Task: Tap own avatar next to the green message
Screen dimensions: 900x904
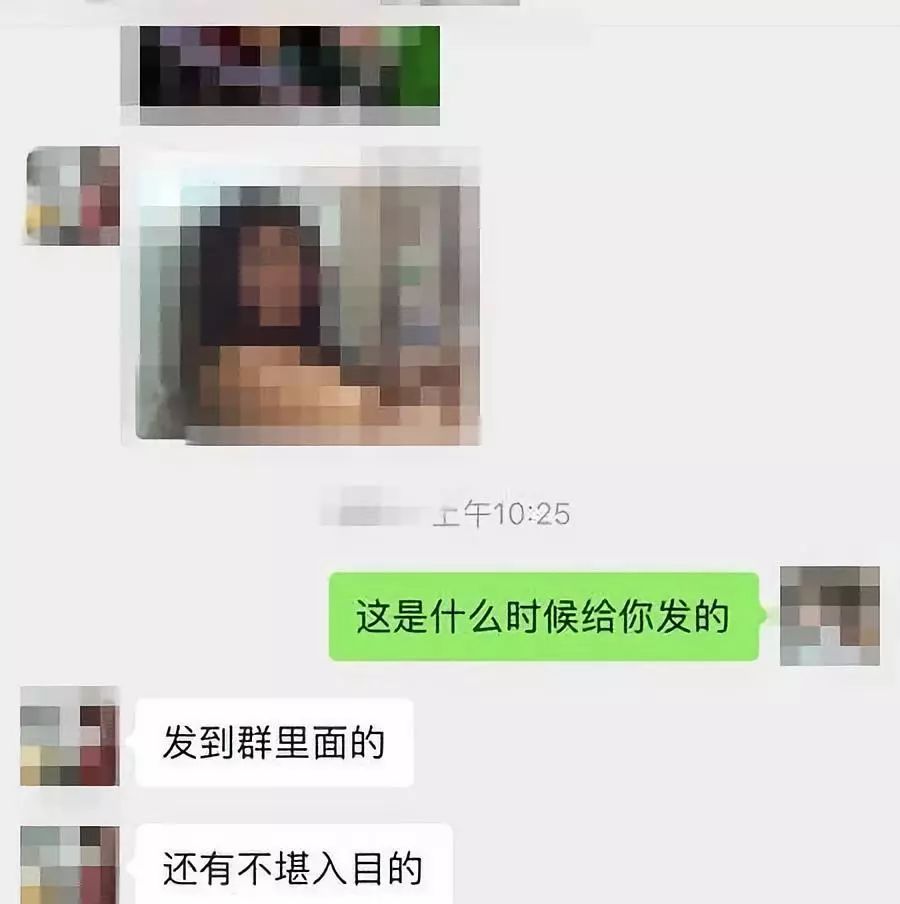Action: pyautogui.click(x=829, y=615)
